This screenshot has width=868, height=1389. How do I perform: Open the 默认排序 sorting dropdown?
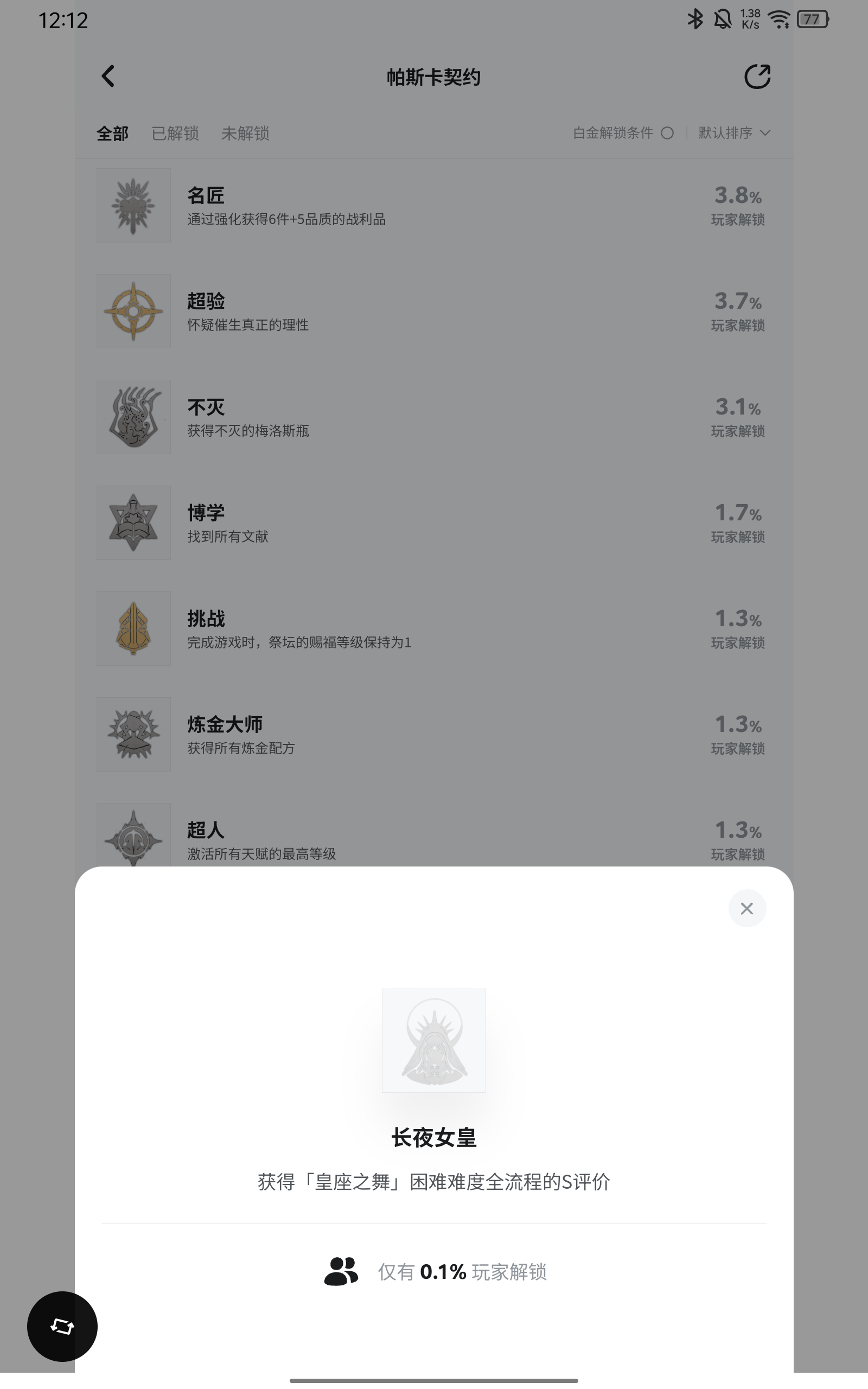point(727,132)
